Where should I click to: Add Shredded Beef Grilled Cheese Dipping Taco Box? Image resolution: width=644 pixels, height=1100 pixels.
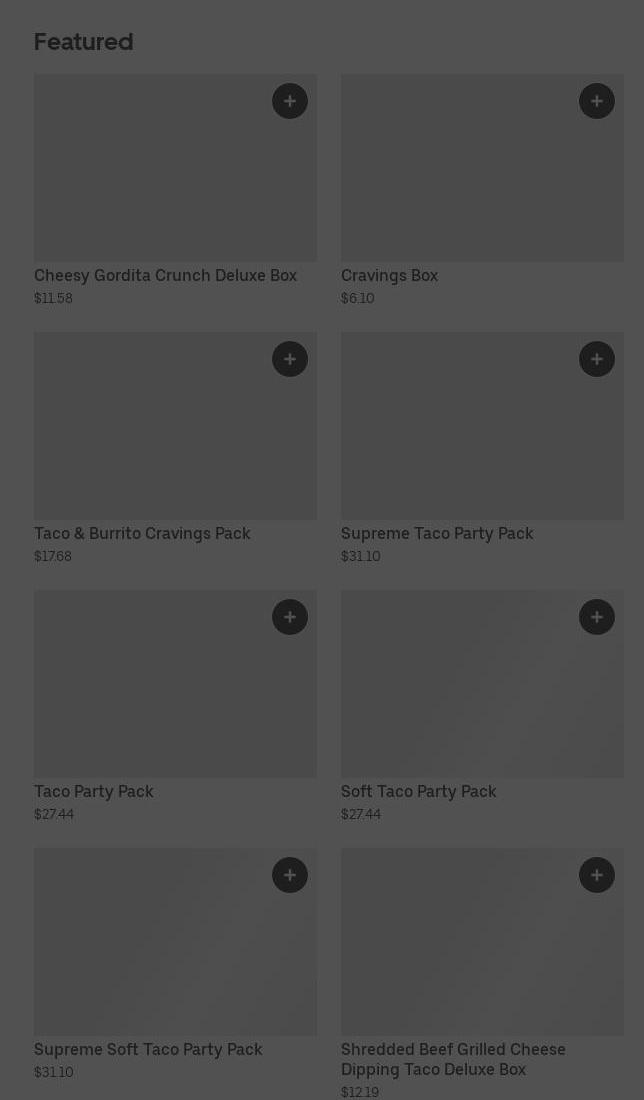click(597, 875)
